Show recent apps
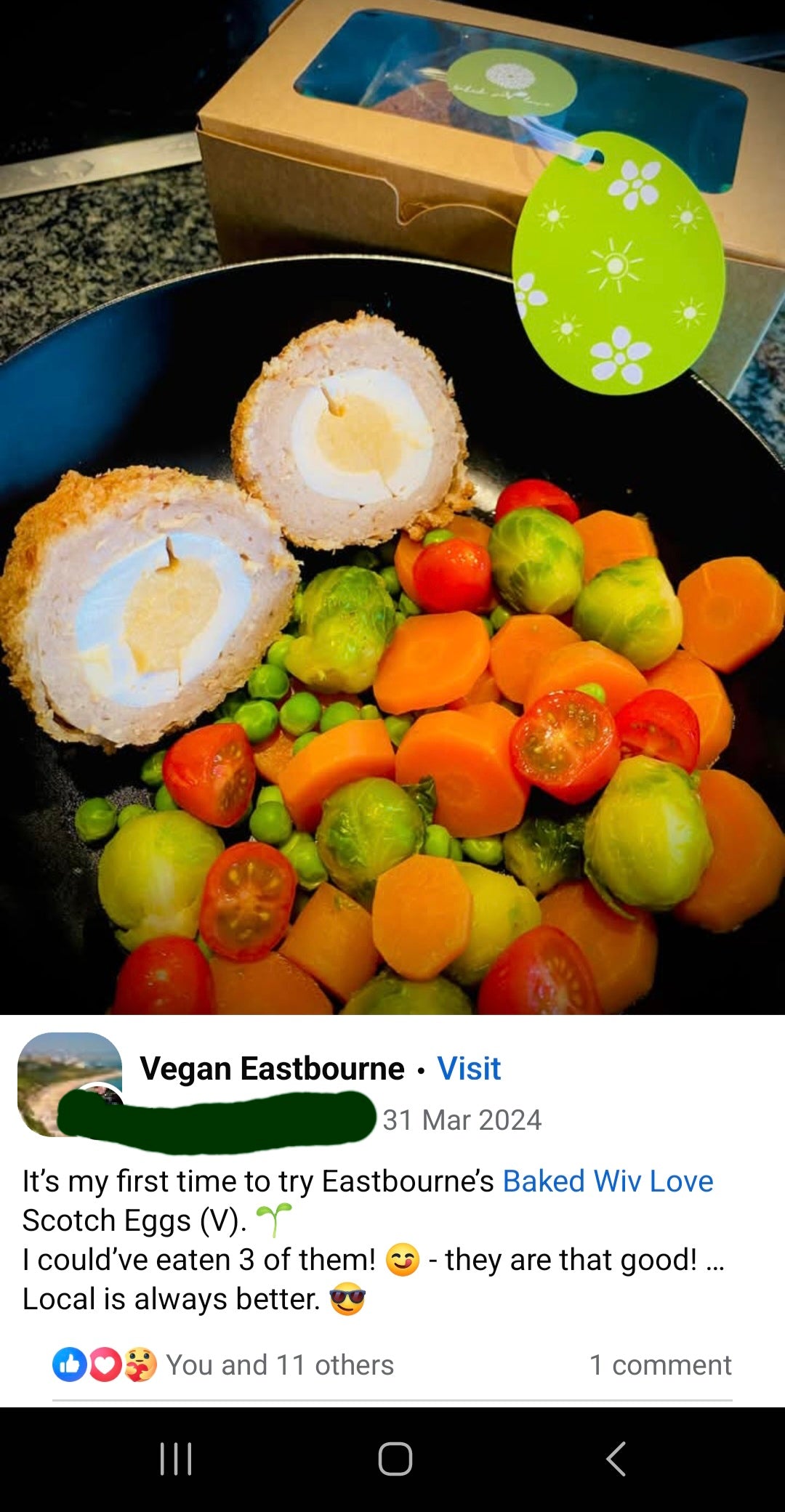 (175, 1458)
